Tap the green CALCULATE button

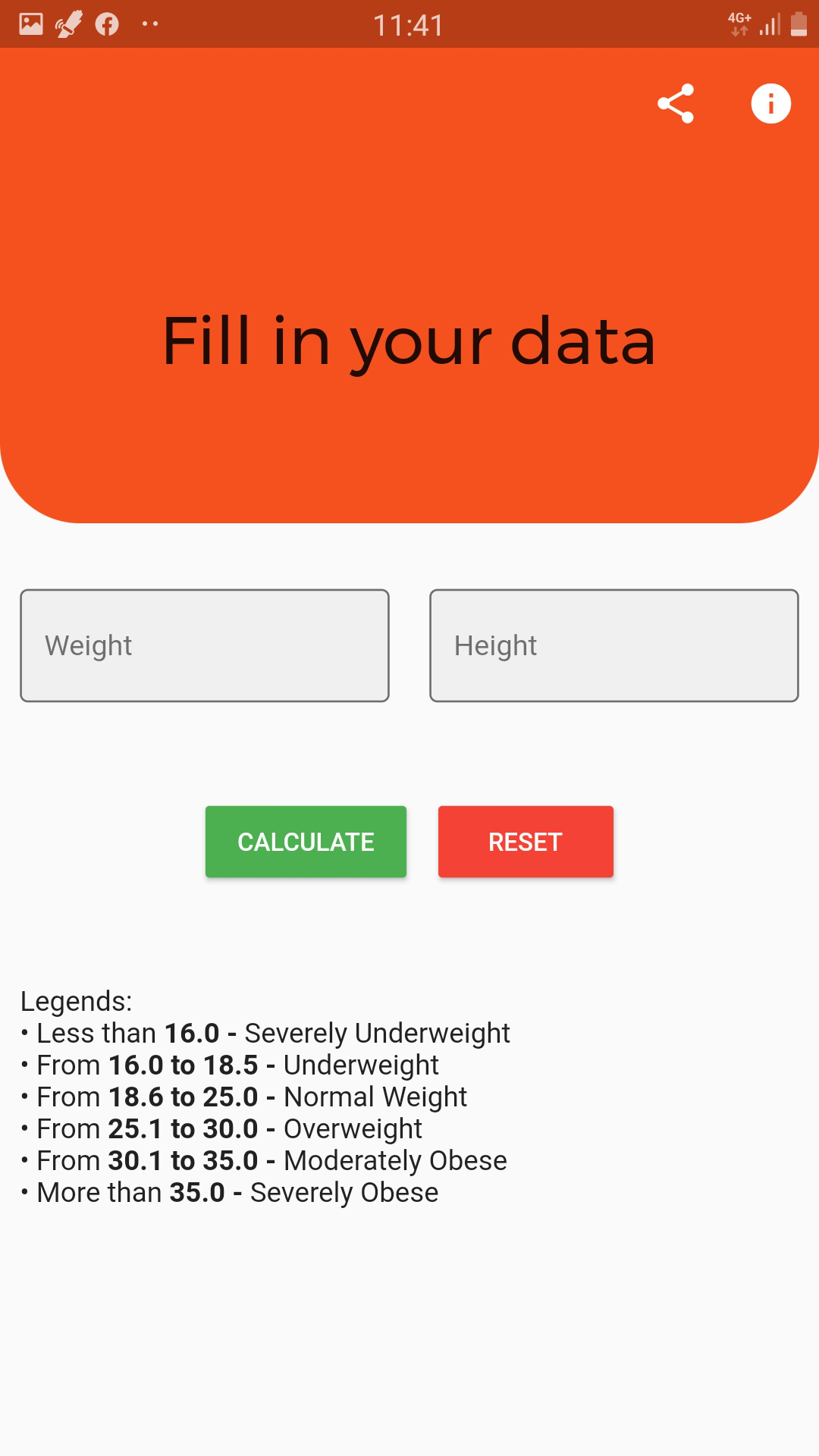[x=306, y=842]
